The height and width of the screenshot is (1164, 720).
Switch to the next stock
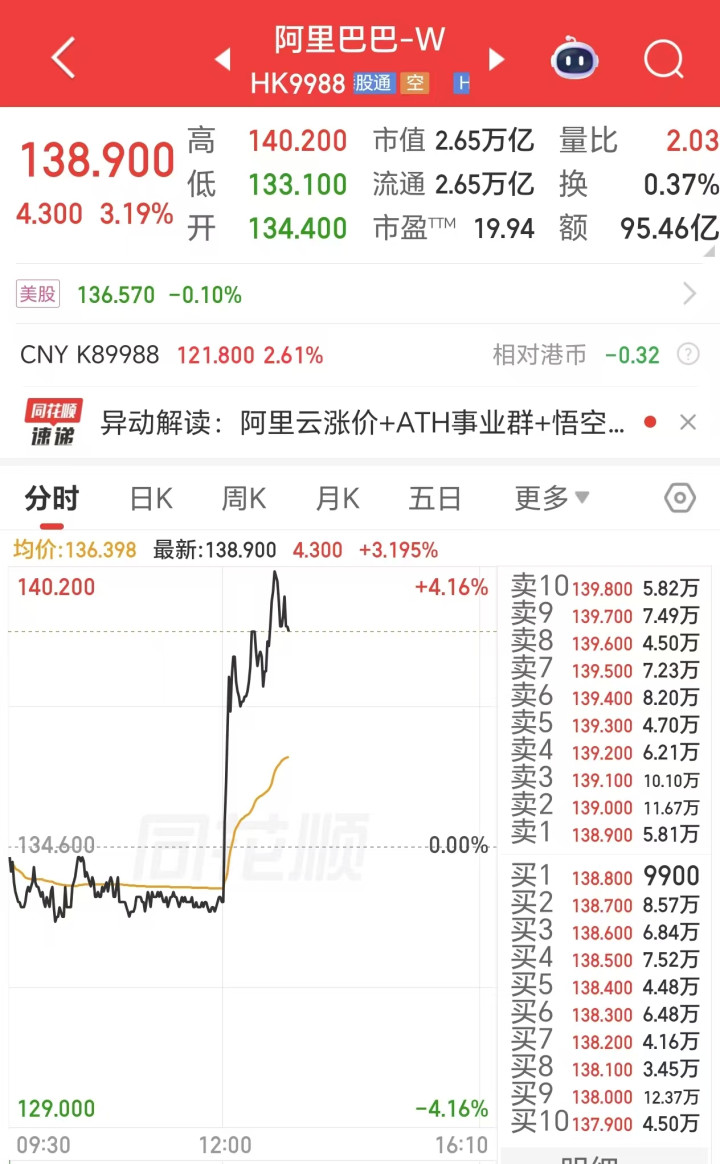496,58
